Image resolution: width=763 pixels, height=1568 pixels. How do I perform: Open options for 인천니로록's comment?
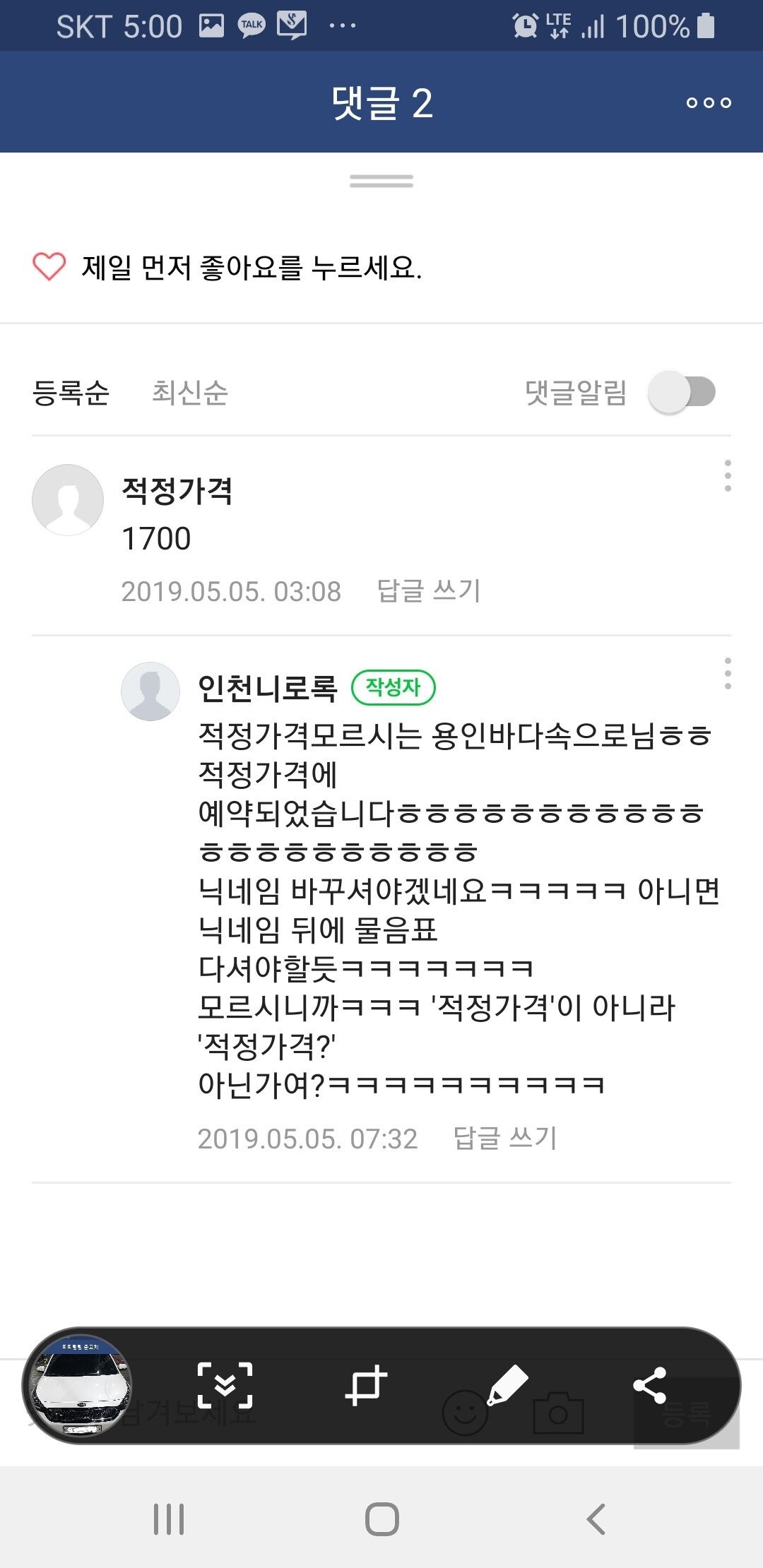(x=728, y=674)
